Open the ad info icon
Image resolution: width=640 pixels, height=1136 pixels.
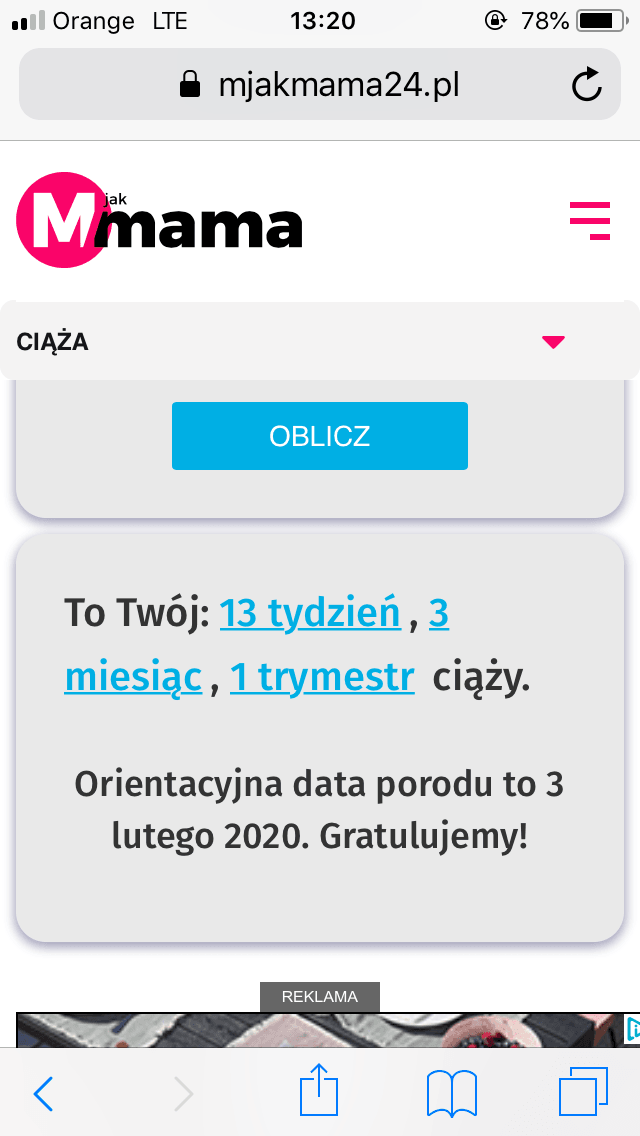(x=632, y=1028)
